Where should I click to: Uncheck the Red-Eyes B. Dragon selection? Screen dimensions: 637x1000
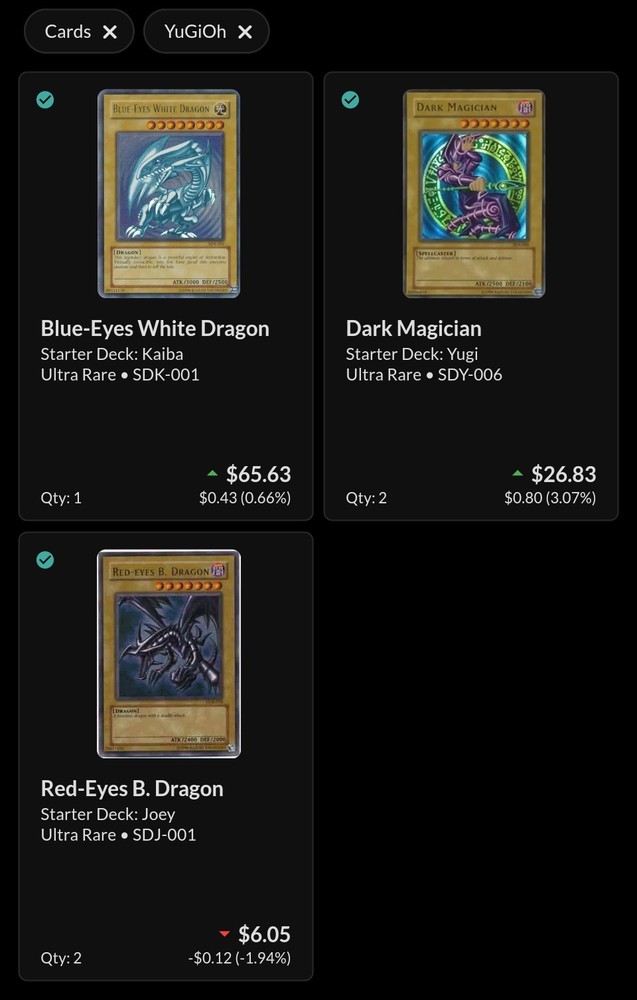point(45,559)
